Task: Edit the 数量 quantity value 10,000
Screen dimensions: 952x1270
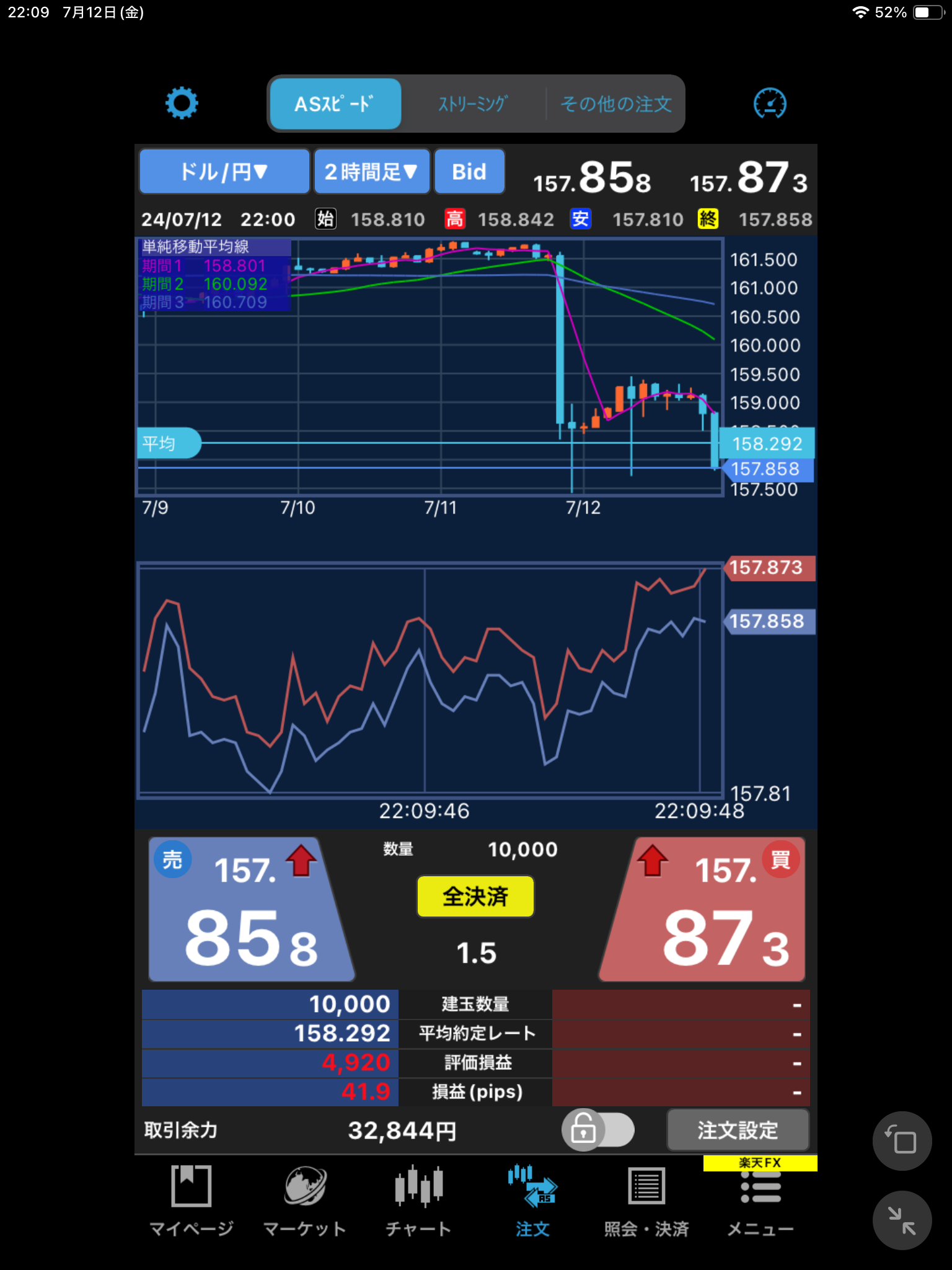Action: 522,850
